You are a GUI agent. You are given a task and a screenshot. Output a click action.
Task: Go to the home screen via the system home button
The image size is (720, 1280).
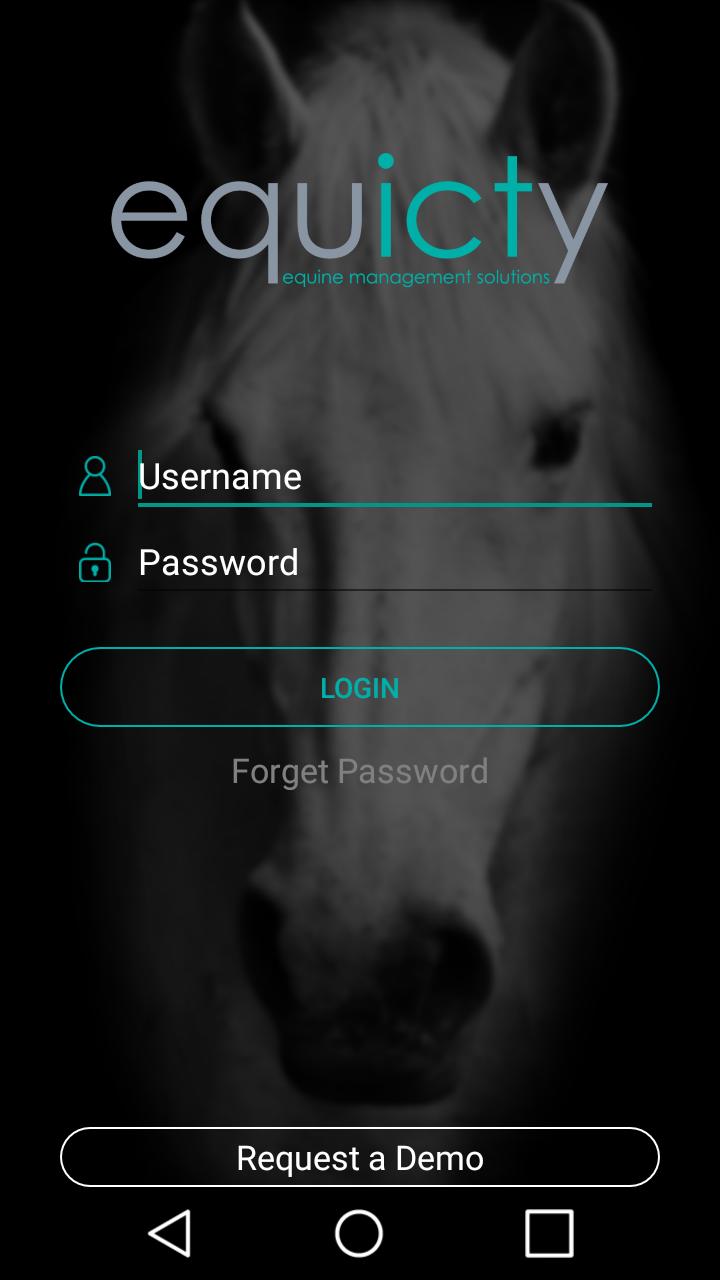(359, 1232)
